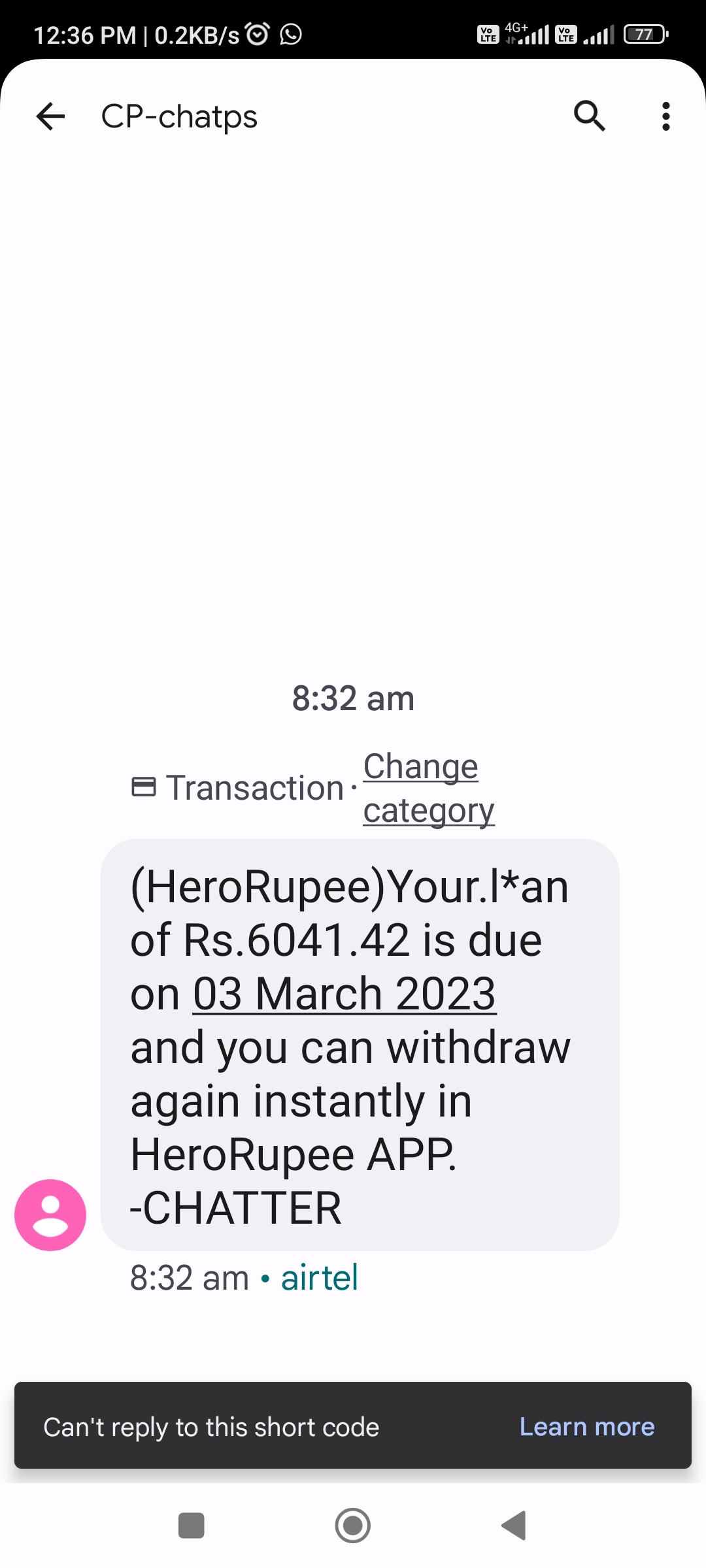Go to the home screen
Screen dimensions: 706x1568
(353, 1526)
